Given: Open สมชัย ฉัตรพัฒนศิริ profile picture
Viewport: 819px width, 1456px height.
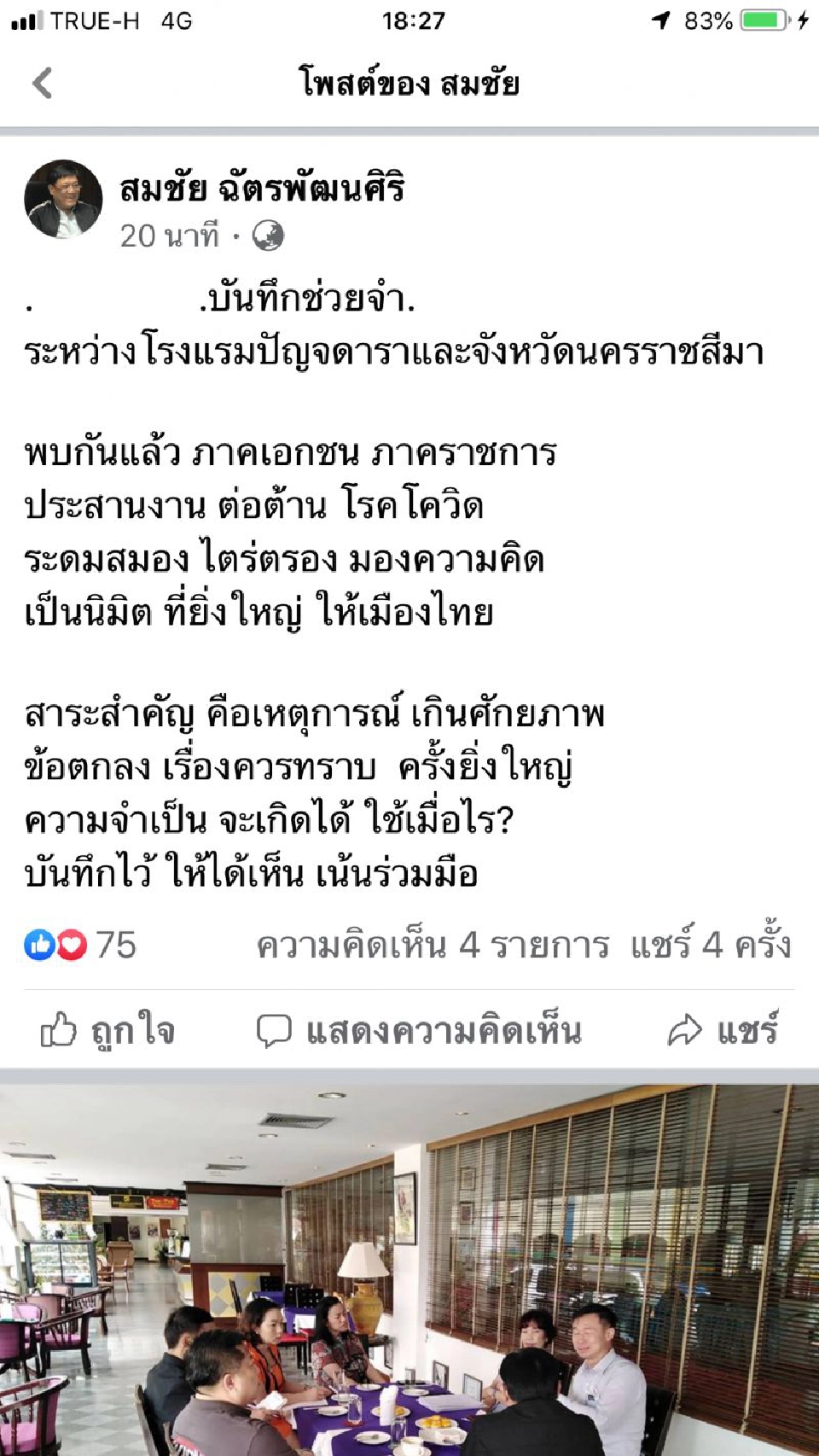Looking at the screenshot, I should pos(65,198).
